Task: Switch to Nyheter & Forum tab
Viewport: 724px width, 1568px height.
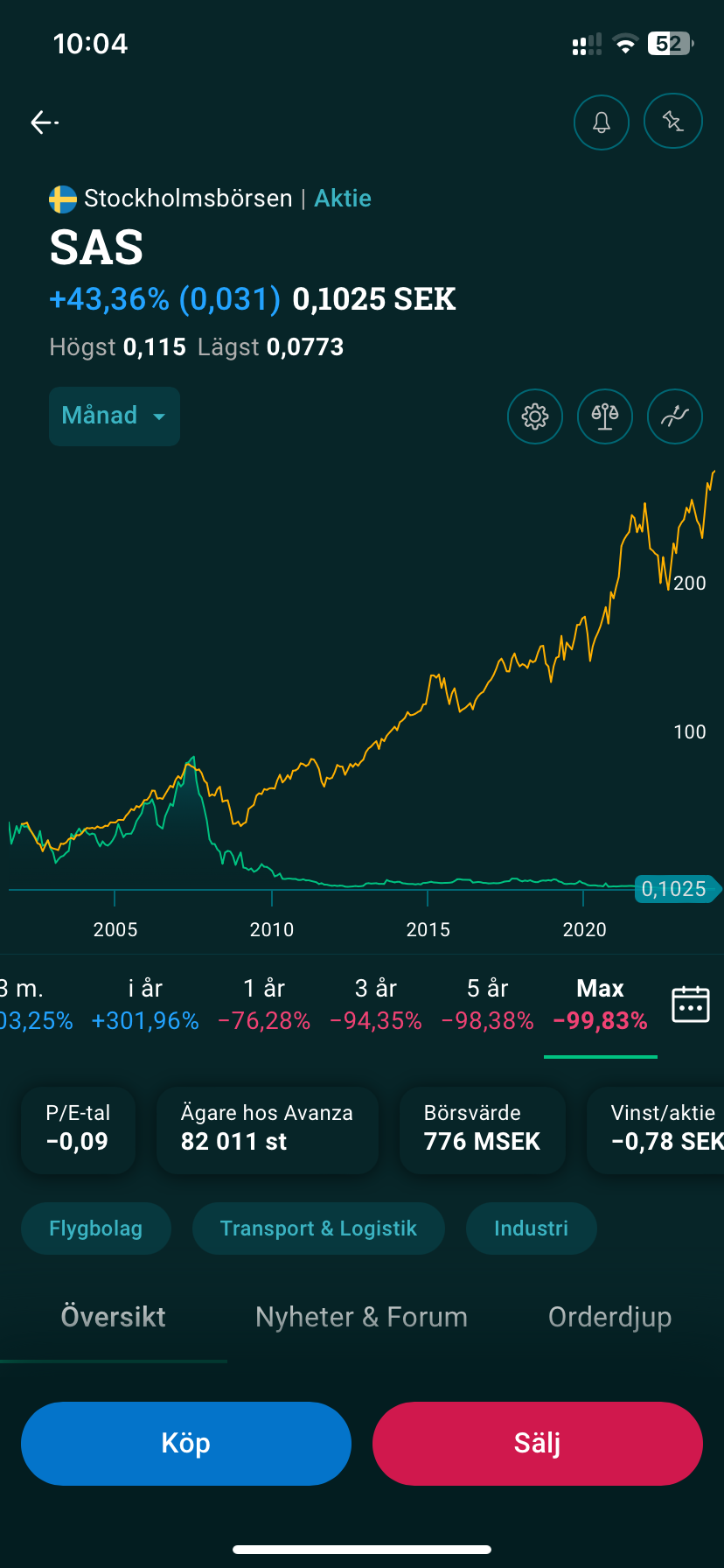Action: point(361,1317)
